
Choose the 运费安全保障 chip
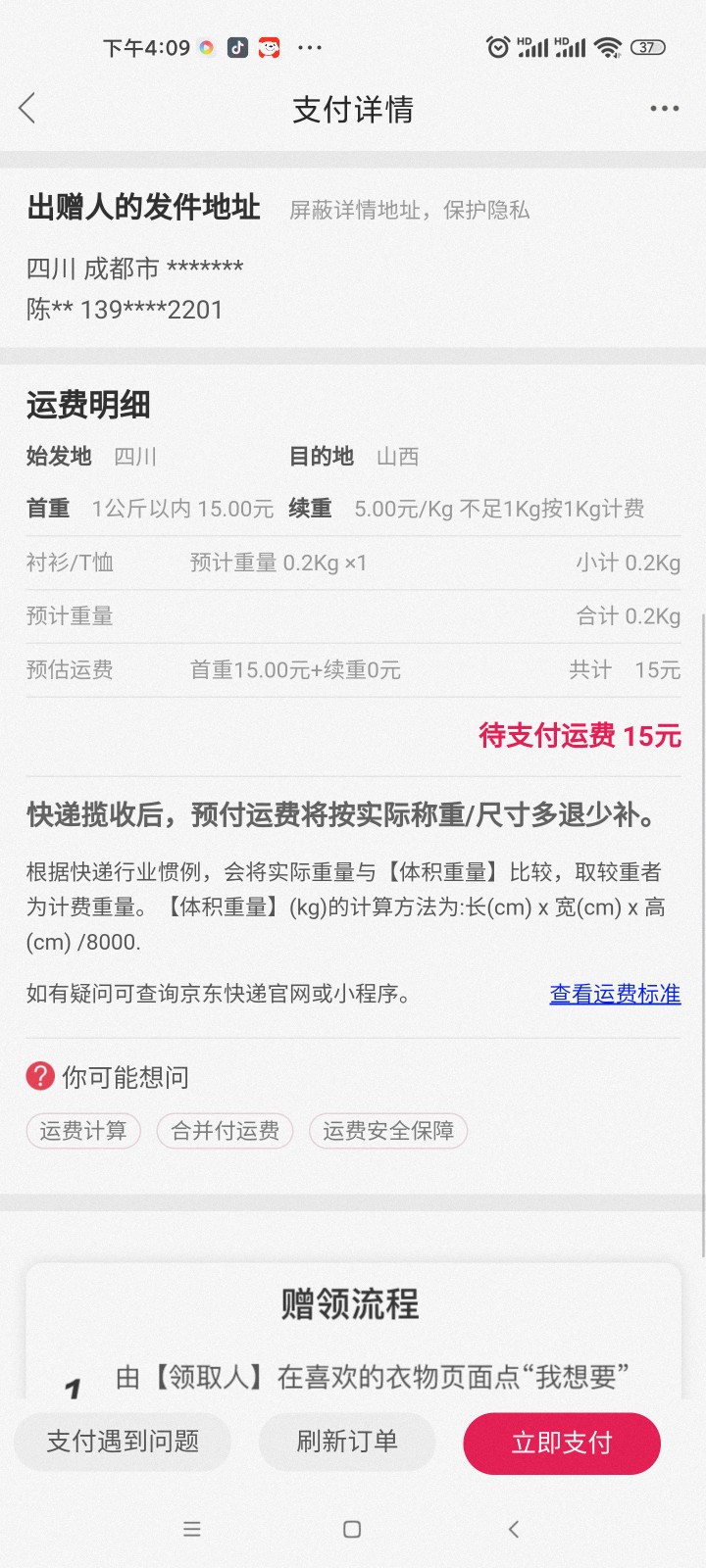(388, 1131)
